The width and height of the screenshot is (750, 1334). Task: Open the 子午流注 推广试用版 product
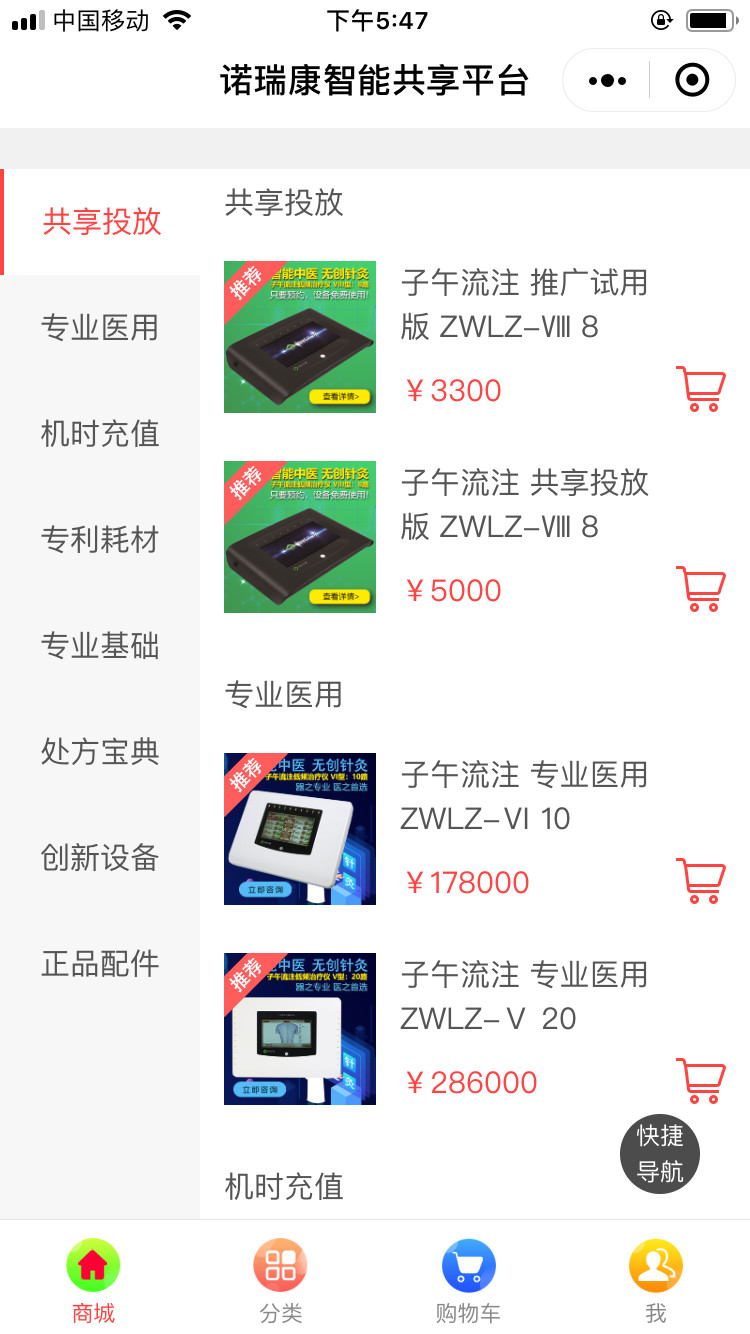point(524,304)
